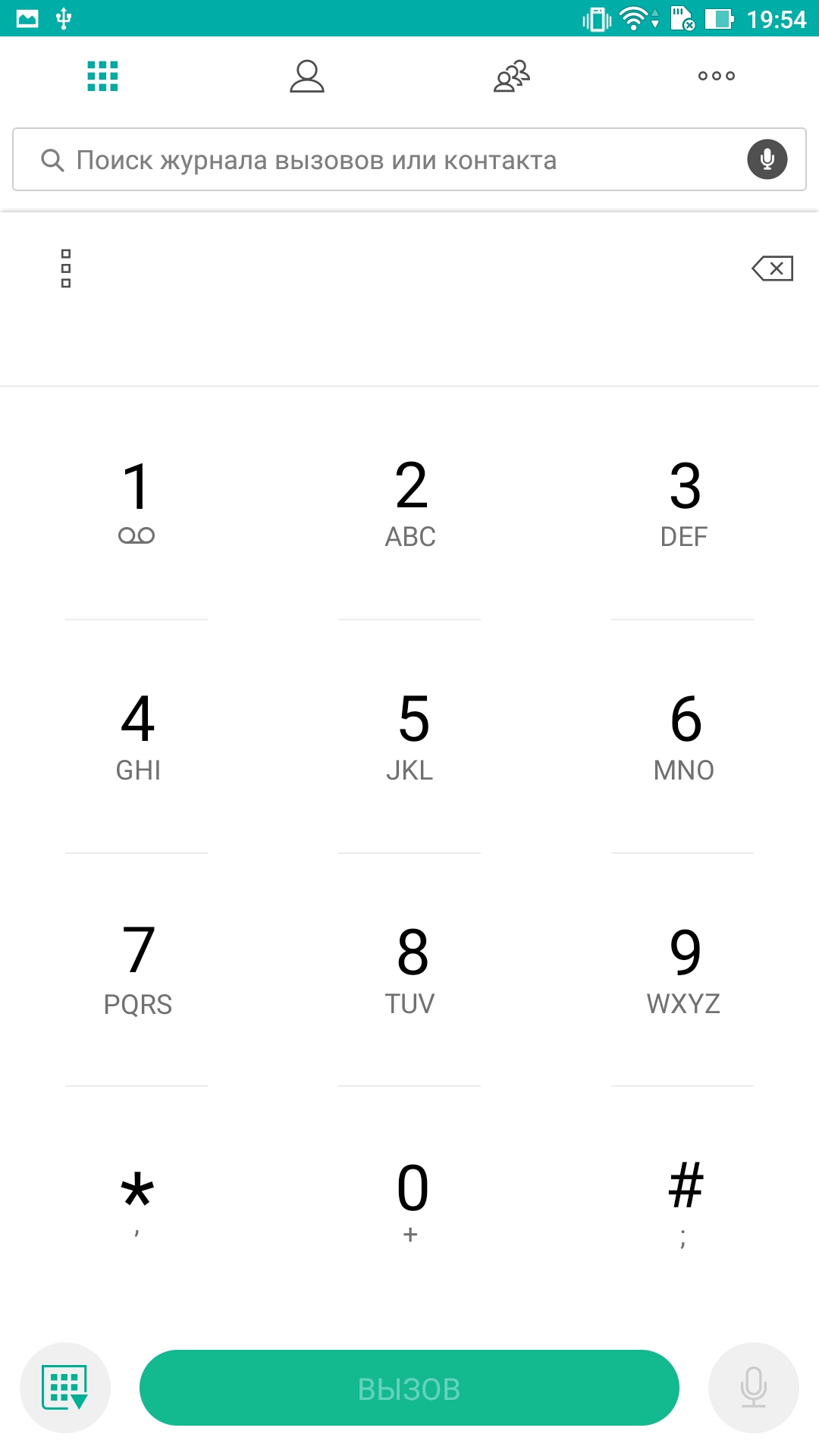The width and height of the screenshot is (819, 1456).
Task: Open the groups tab
Action: click(x=512, y=77)
